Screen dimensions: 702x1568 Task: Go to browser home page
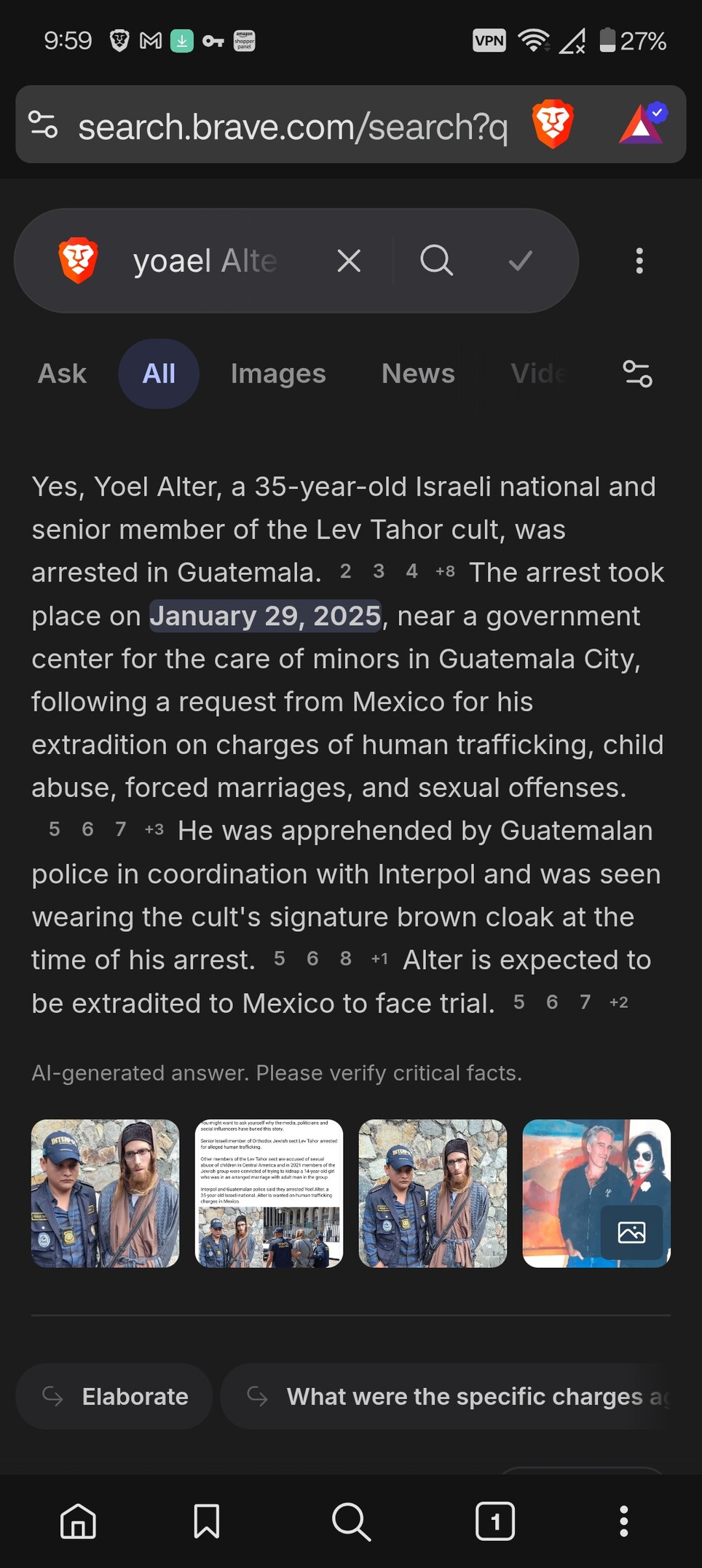click(x=78, y=1521)
